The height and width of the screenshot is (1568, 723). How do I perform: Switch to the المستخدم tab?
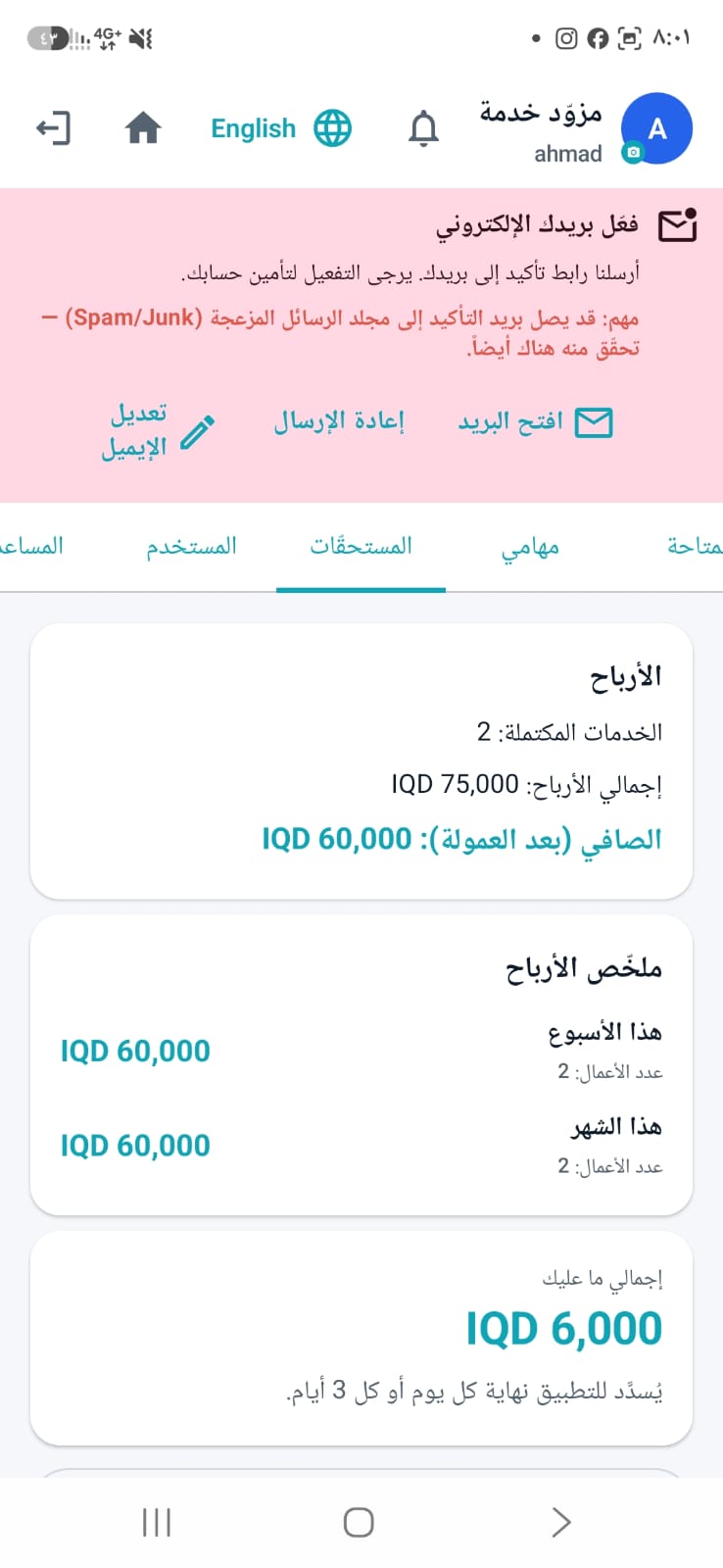192,547
